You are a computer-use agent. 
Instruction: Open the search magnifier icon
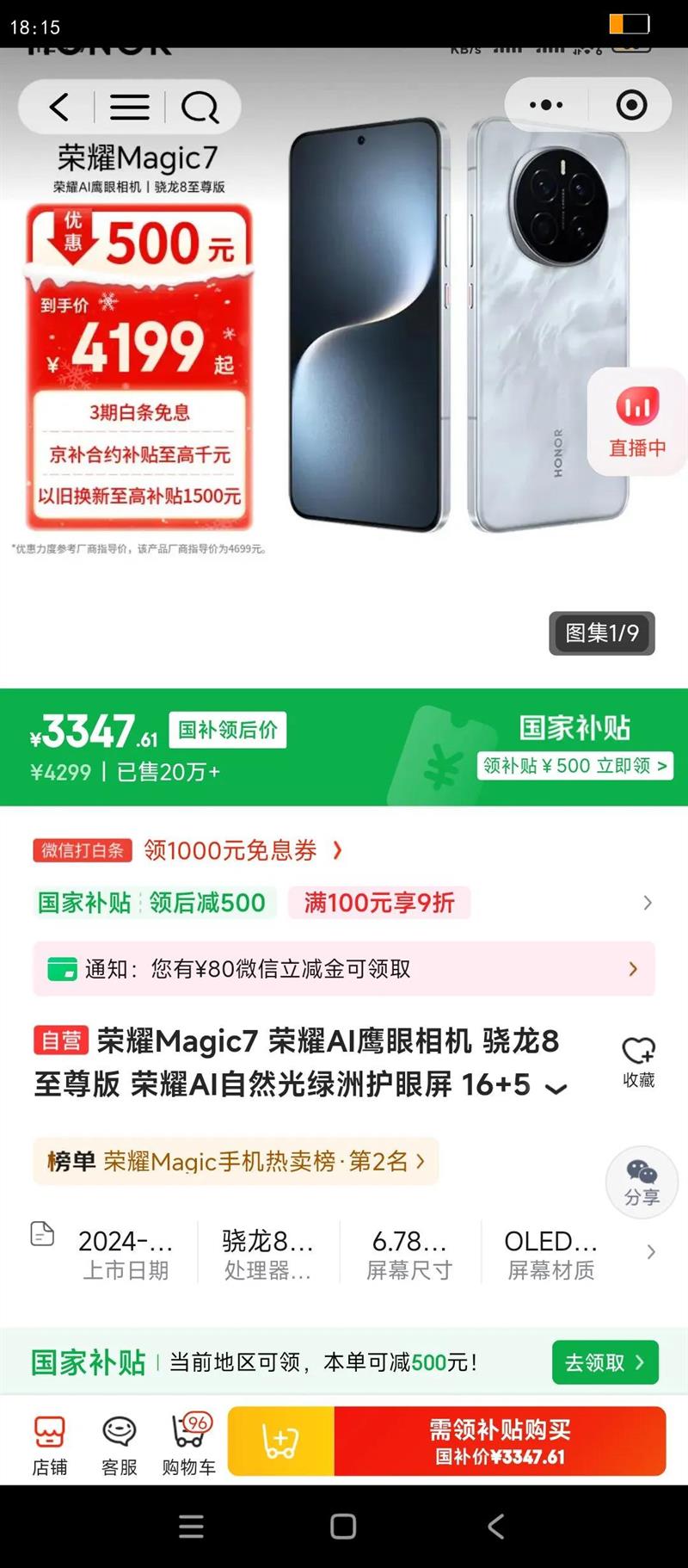point(200,106)
